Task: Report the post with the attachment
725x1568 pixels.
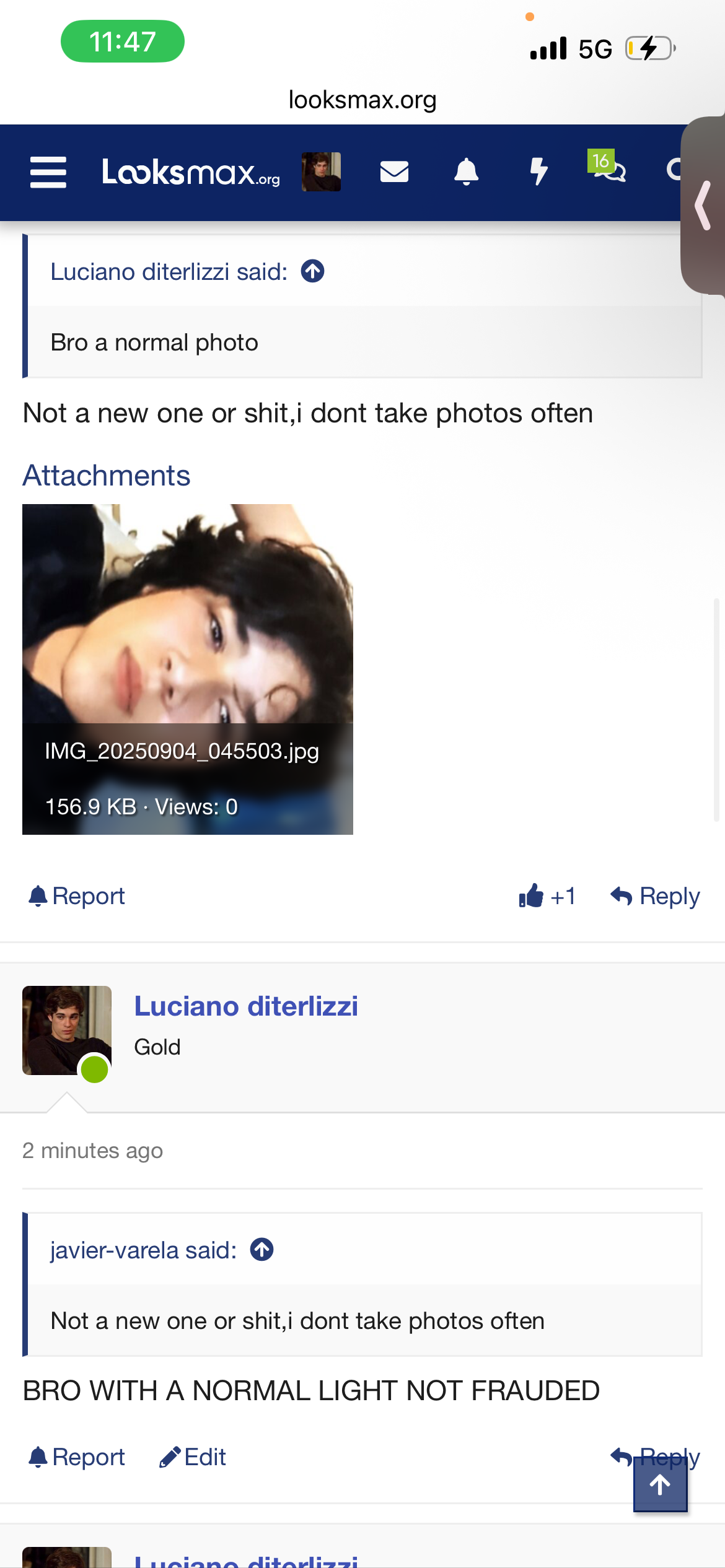Action: [x=77, y=896]
